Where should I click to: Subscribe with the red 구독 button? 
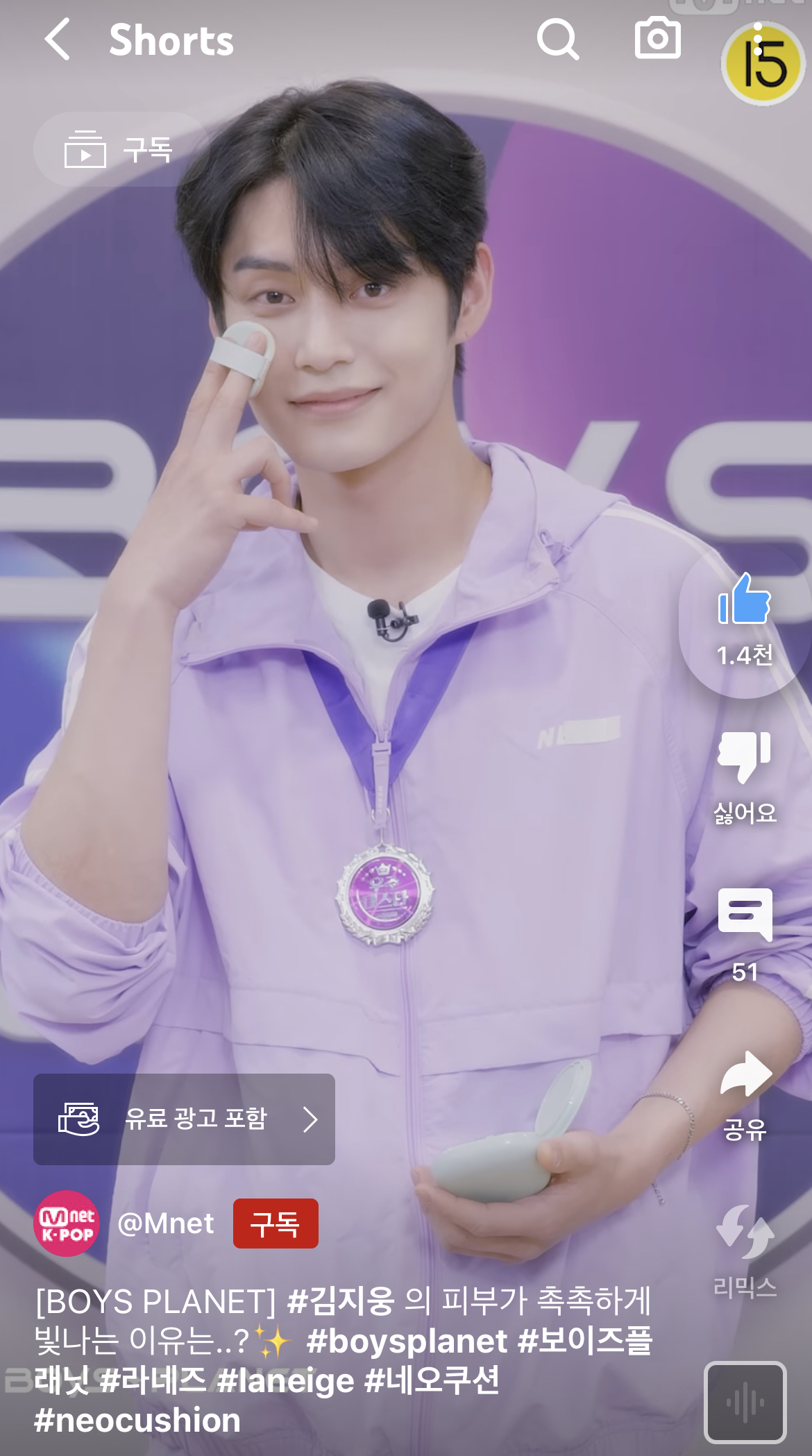pyautogui.click(x=276, y=1224)
